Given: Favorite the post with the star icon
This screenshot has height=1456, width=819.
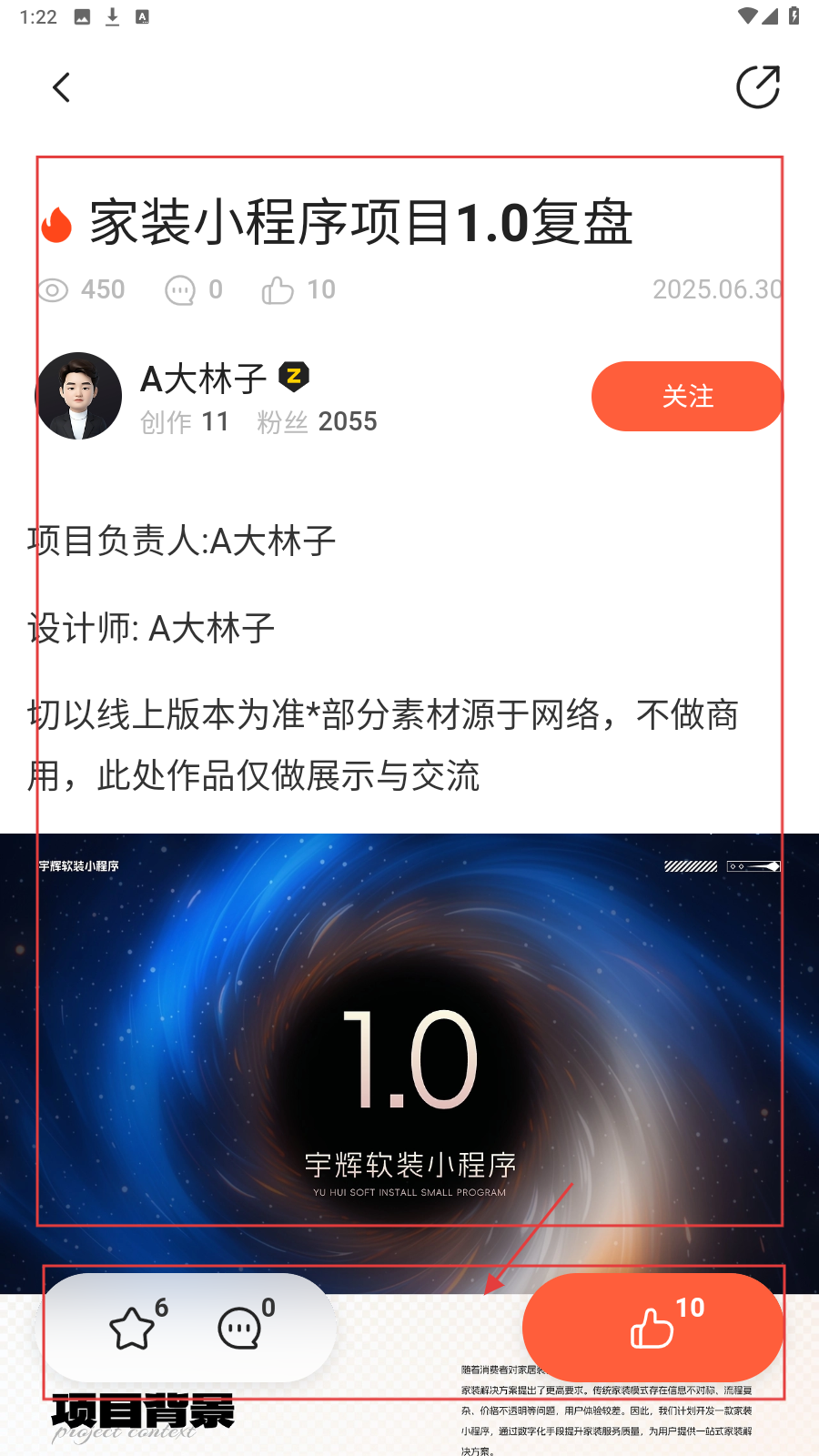Looking at the screenshot, I should click(x=133, y=1328).
